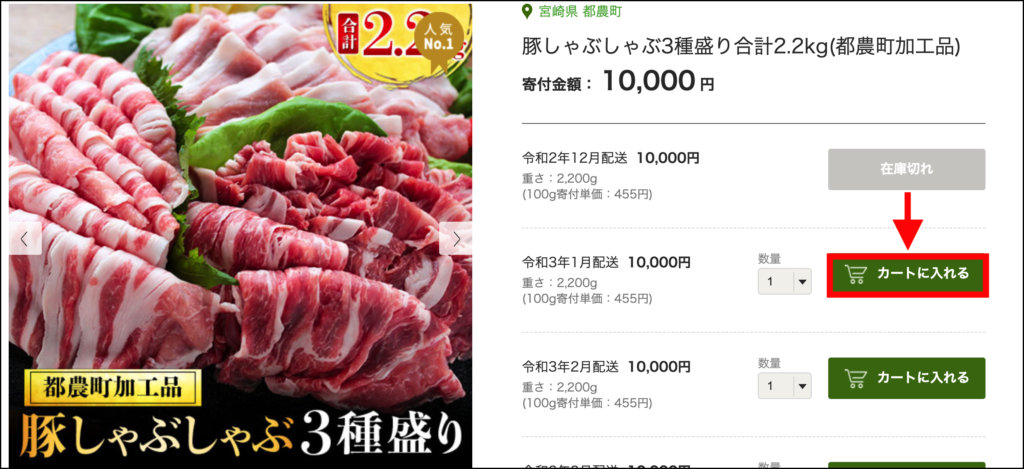
Task: Open the 宮崎県 都農町 location link
Action: click(571, 11)
